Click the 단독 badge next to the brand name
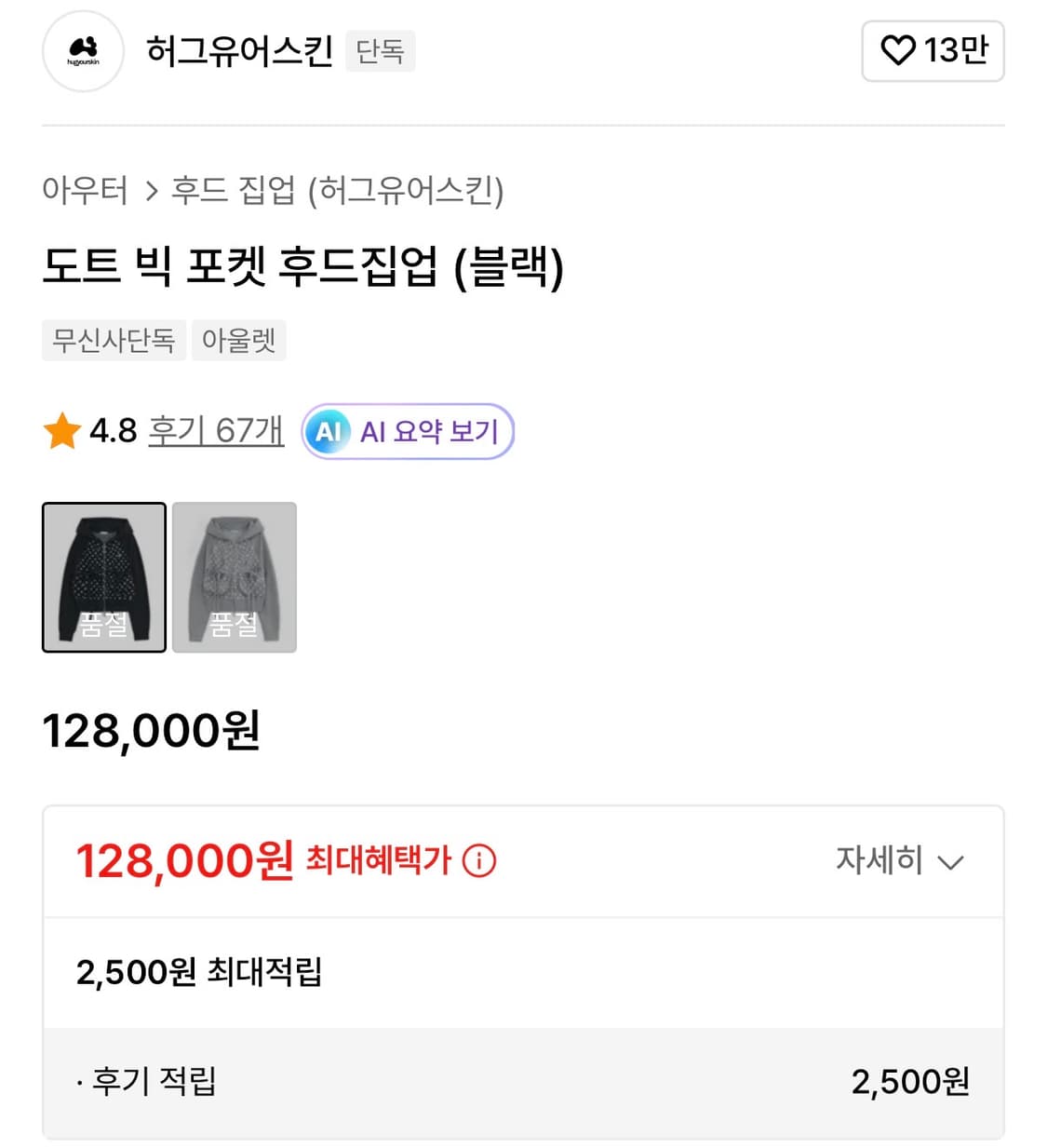Image resolution: width=1047 pixels, height=1148 pixels. [380, 52]
